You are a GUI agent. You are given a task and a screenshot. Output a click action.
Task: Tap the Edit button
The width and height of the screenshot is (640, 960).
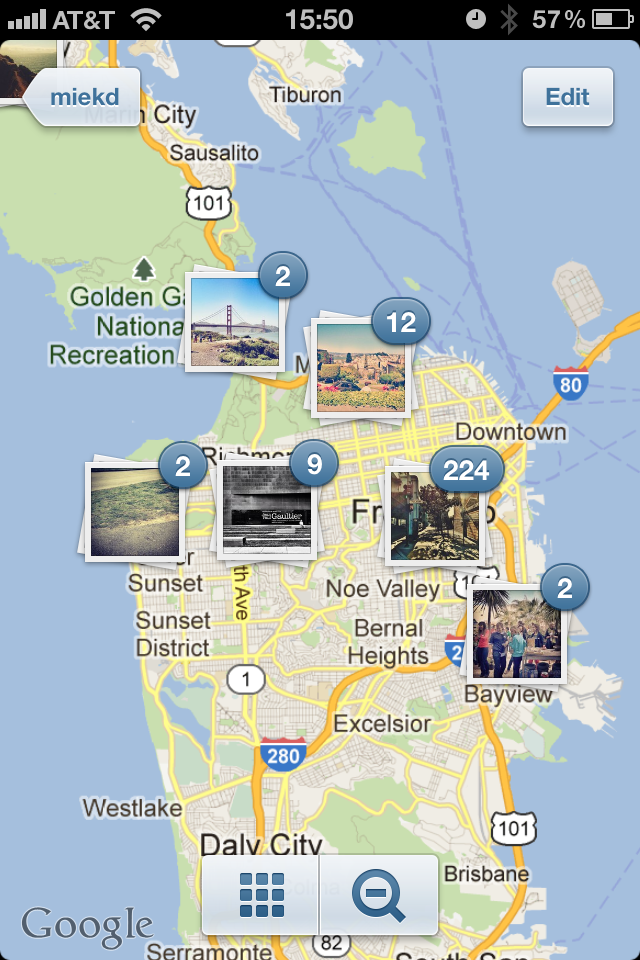point(567,97)
